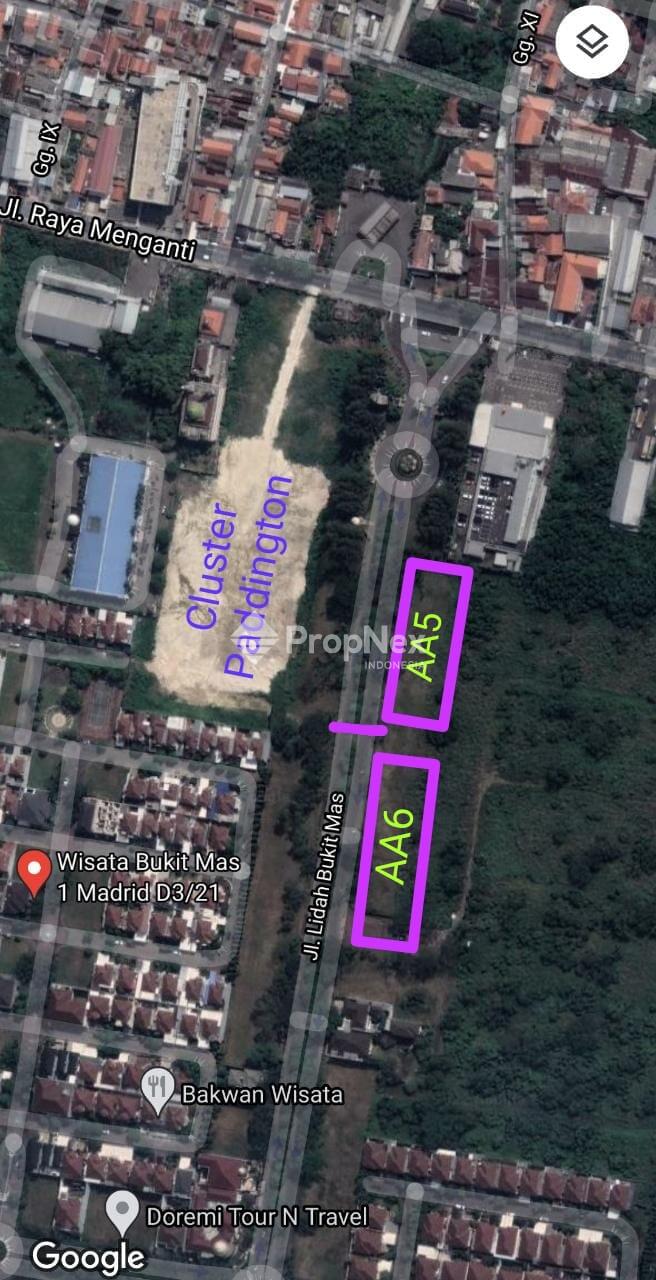
Task: Open the Bakwan Wisata restaurant marker
Action: 157,1092
